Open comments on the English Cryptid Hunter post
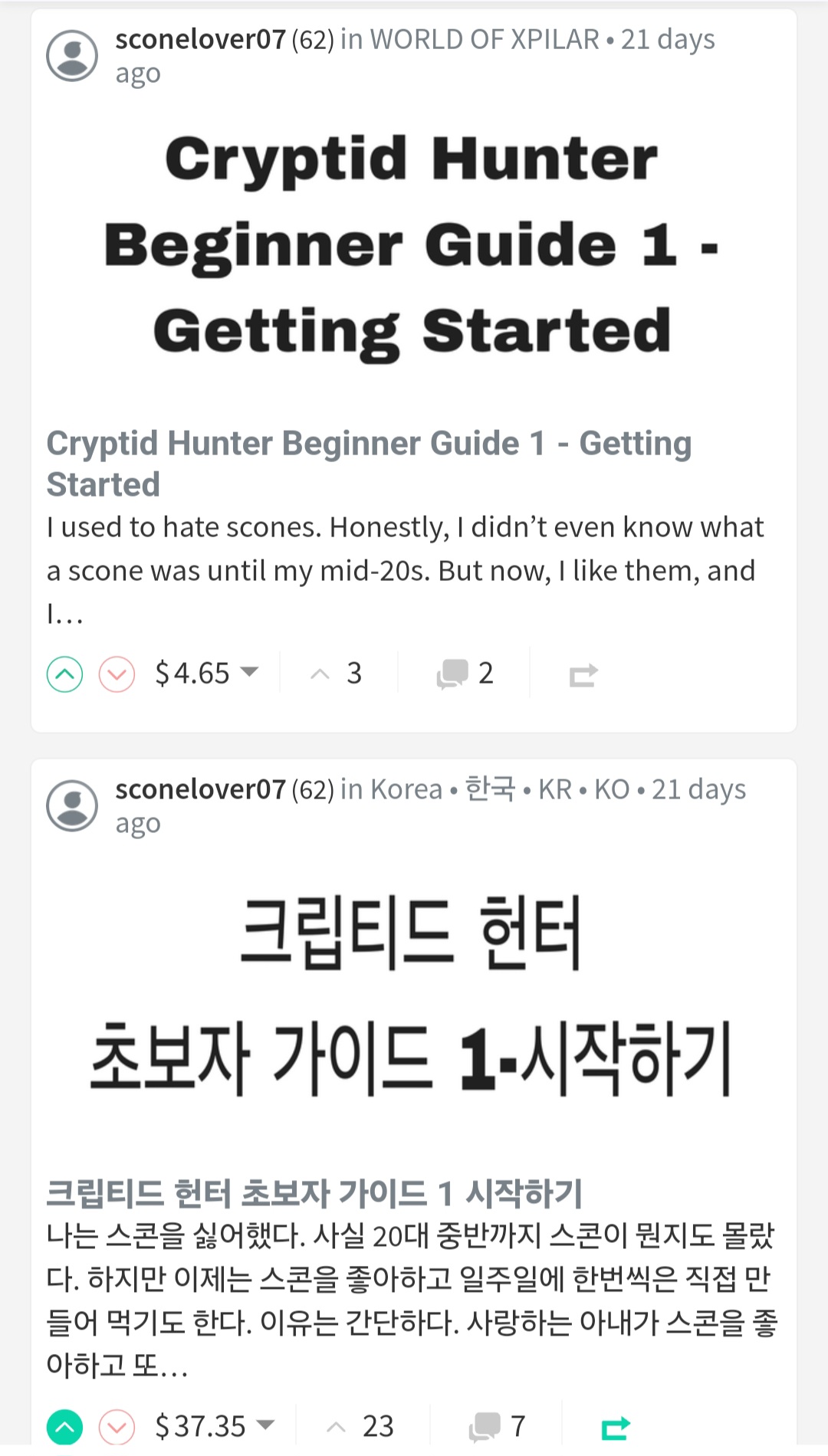828x1456 pixels. (x=465, y=674)
